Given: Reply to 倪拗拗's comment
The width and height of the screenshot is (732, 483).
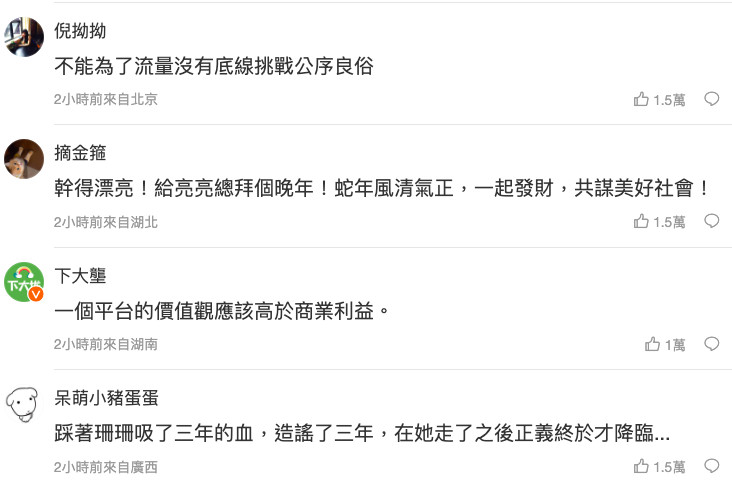Looking at the screenshot, I should coord(711,99).
